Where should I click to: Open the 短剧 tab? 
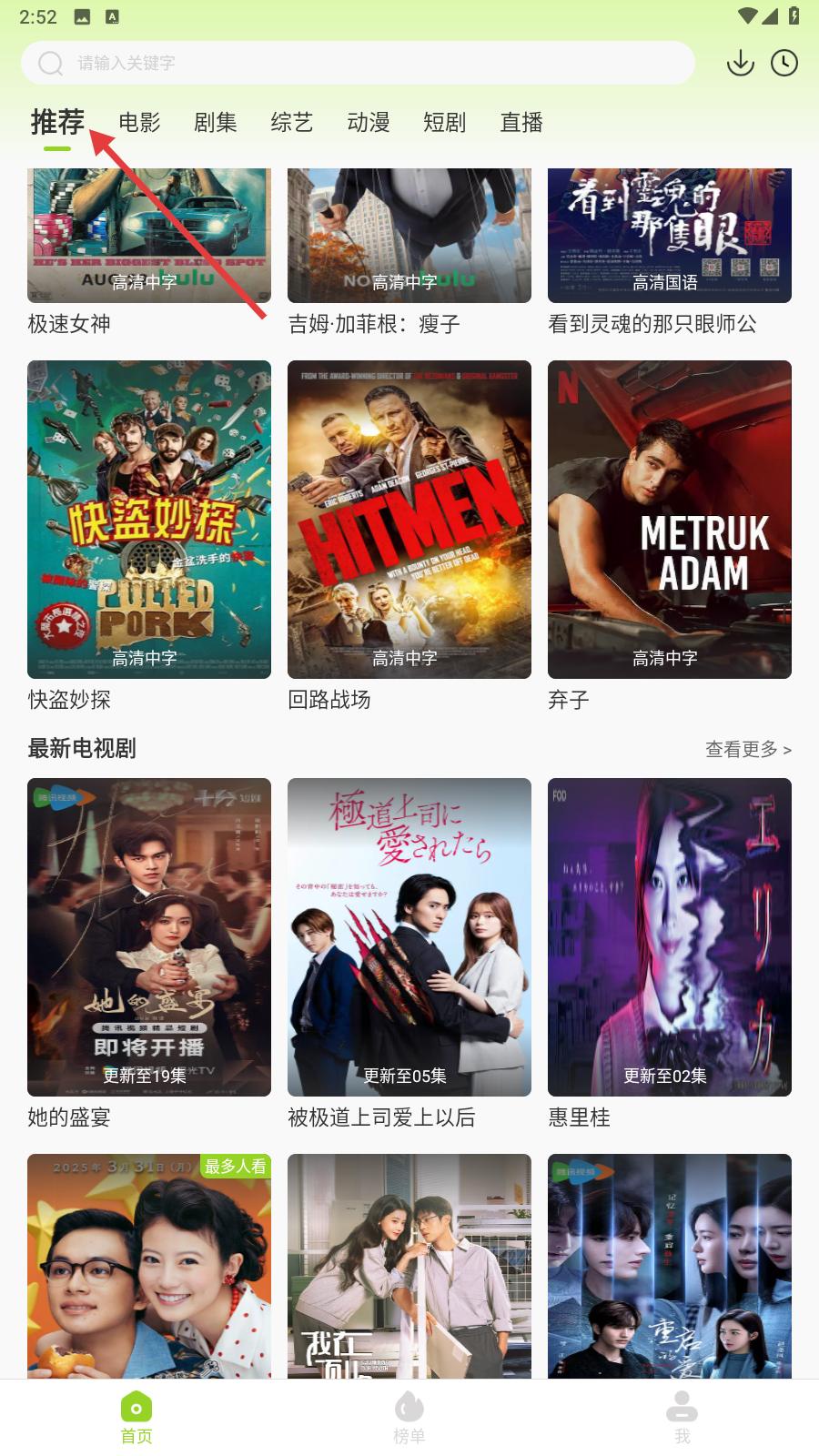click(x=445, y=123)
